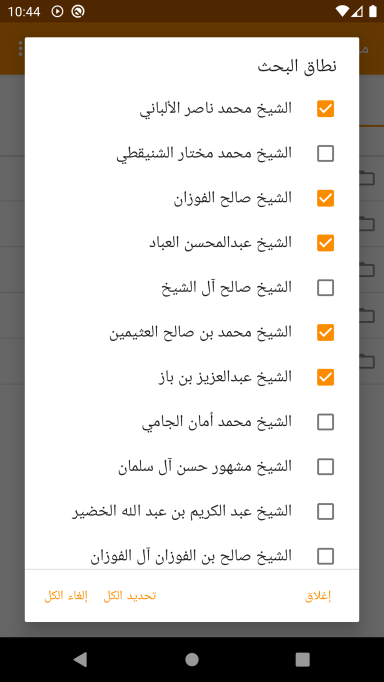Viewport: 384px width, 682px height.
Task: Tap إغلاق to close the dialog
Action: [x=318, y=596]
